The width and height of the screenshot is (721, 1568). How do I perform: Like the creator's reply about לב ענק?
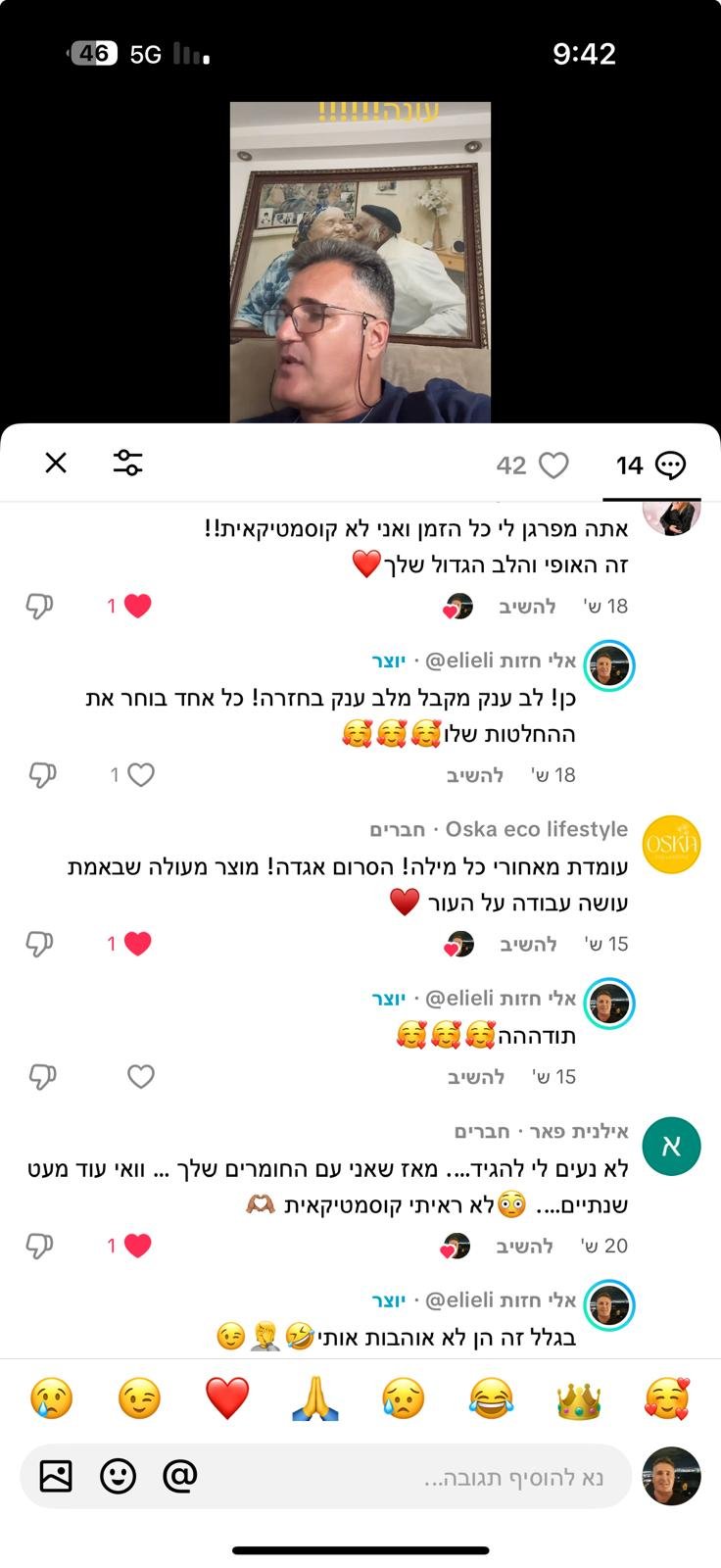(141, 775)
